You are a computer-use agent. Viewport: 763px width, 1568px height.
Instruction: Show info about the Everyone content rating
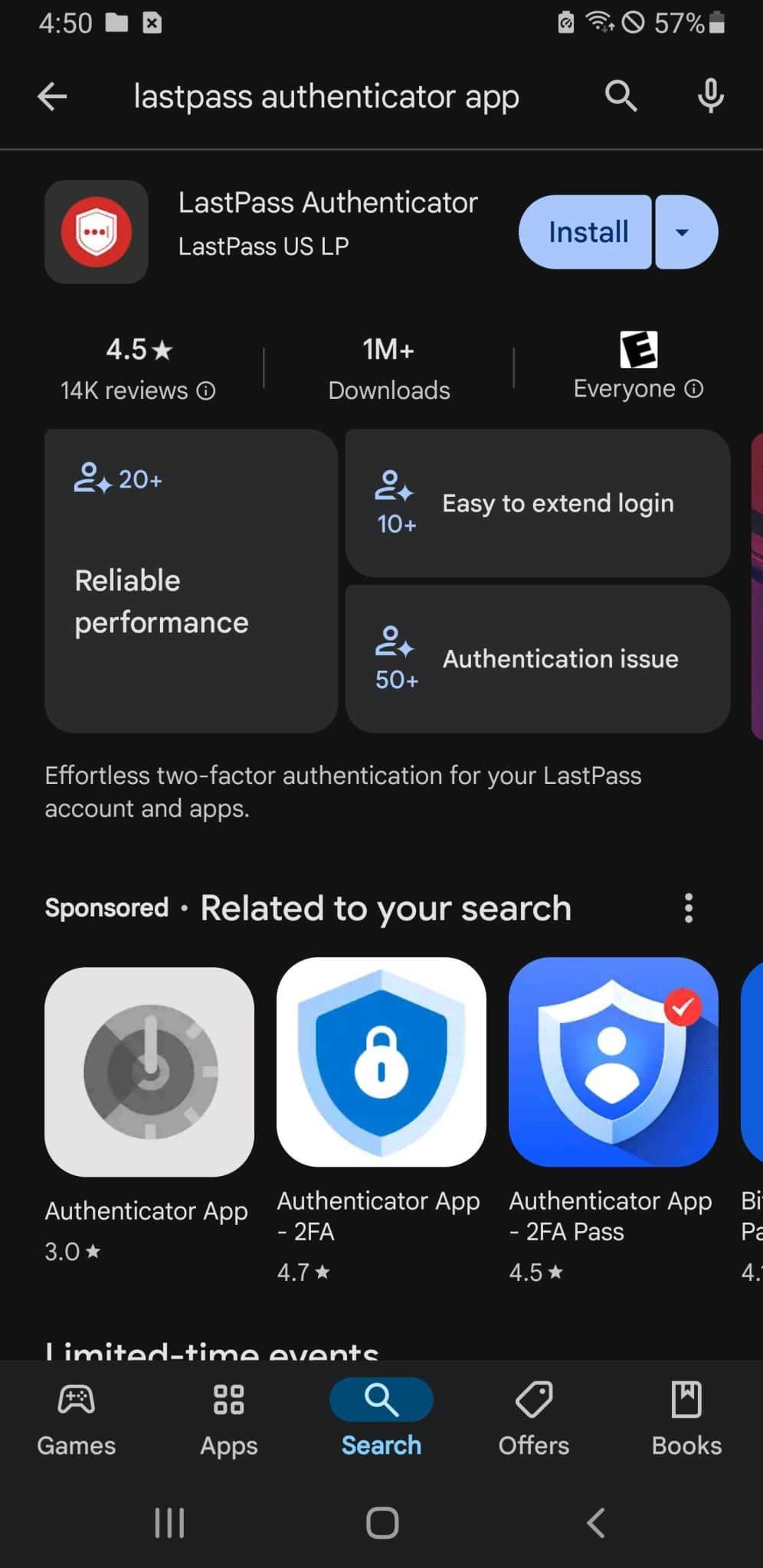[x=693, y=389]
